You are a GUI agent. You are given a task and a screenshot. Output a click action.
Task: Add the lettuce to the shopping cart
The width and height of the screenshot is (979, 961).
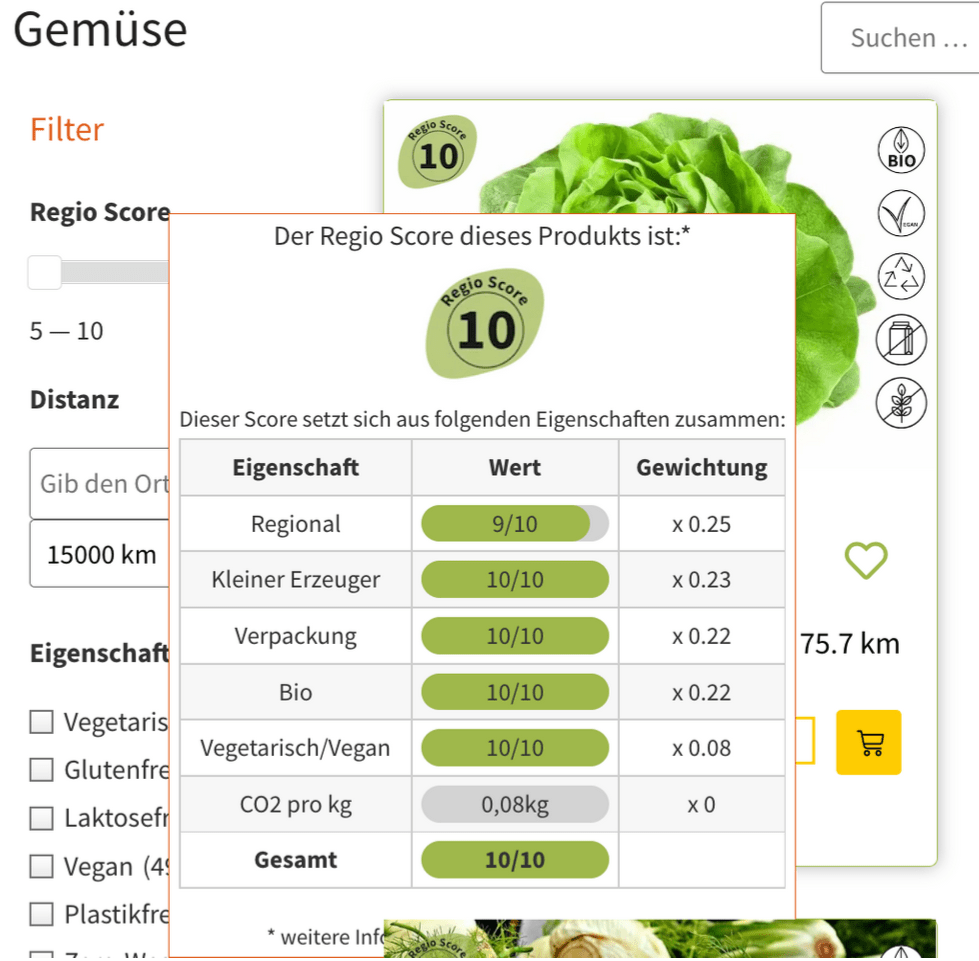(x=868, y=742)
